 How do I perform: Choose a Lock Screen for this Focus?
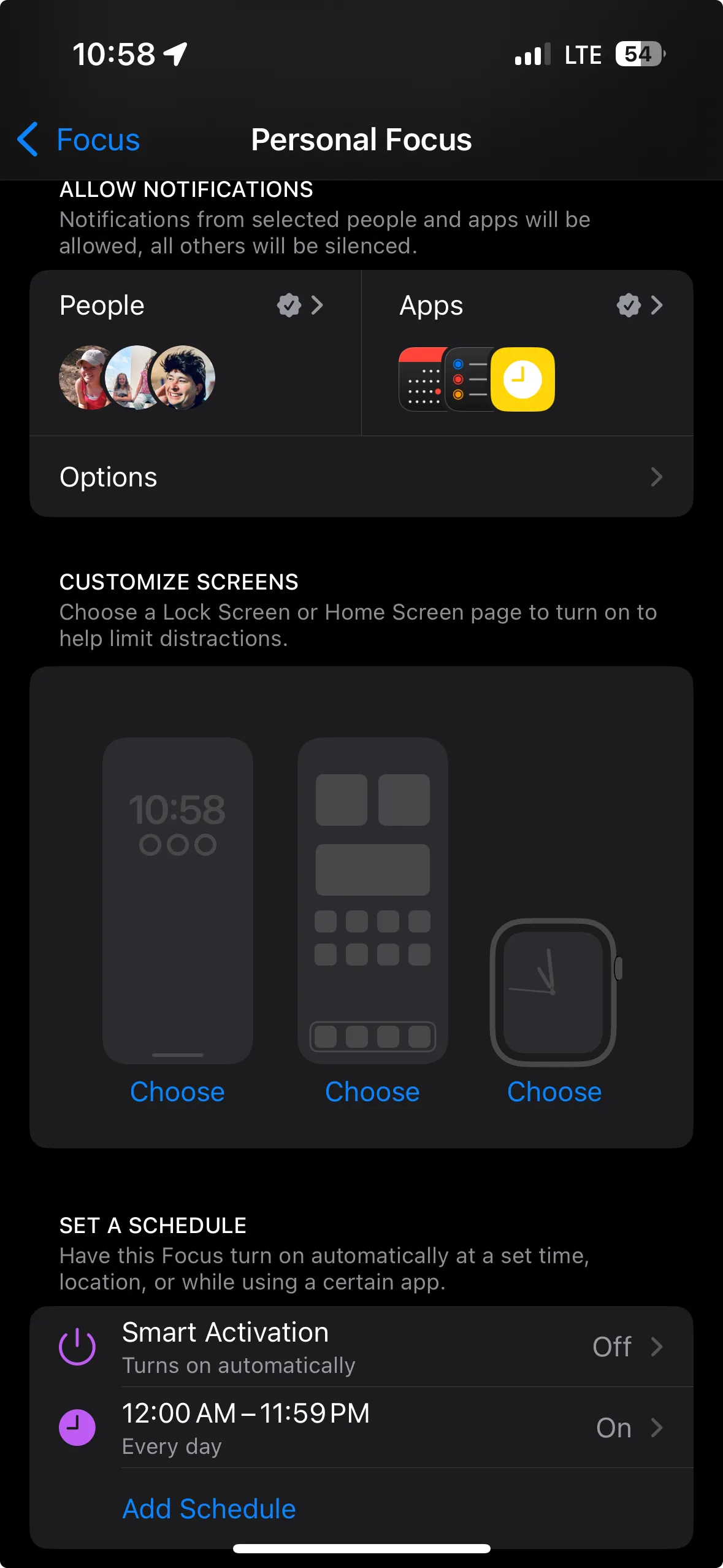pyautogui.click(x=177, y=1092)
